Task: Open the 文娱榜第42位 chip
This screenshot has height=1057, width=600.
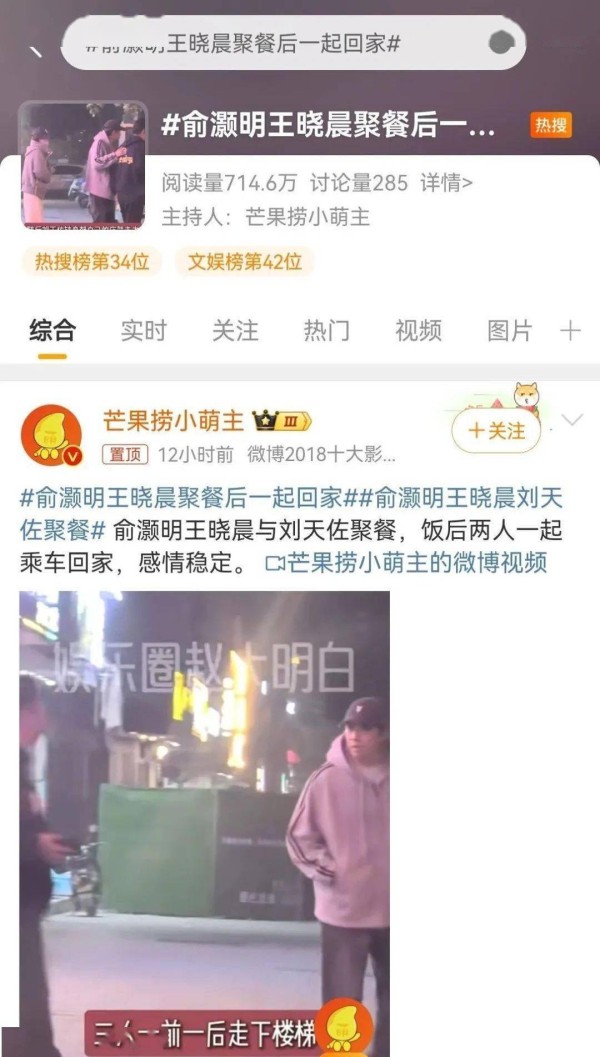Action: [244, 262]
